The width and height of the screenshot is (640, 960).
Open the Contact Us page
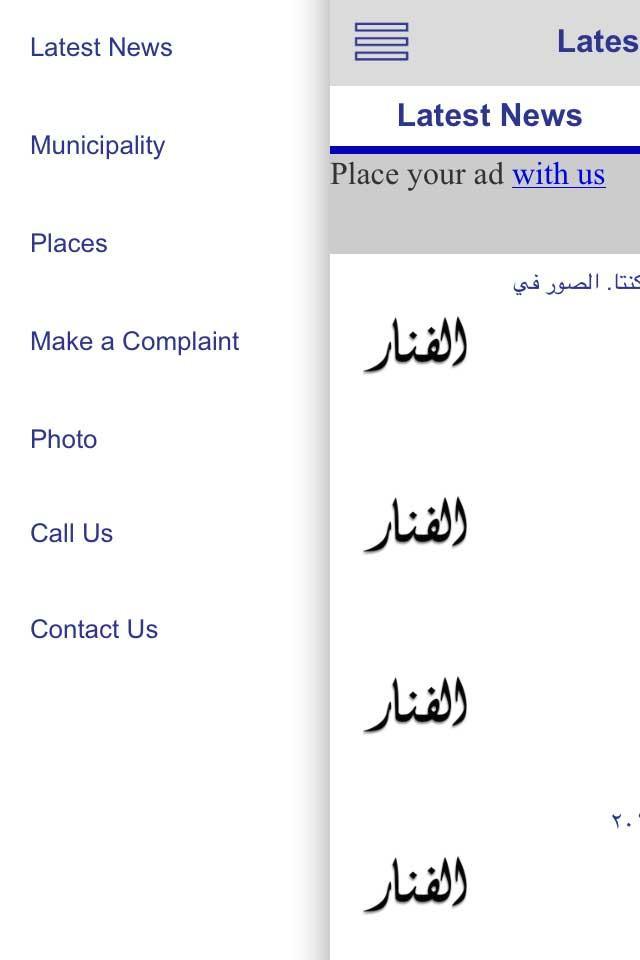tap(94, 629)
